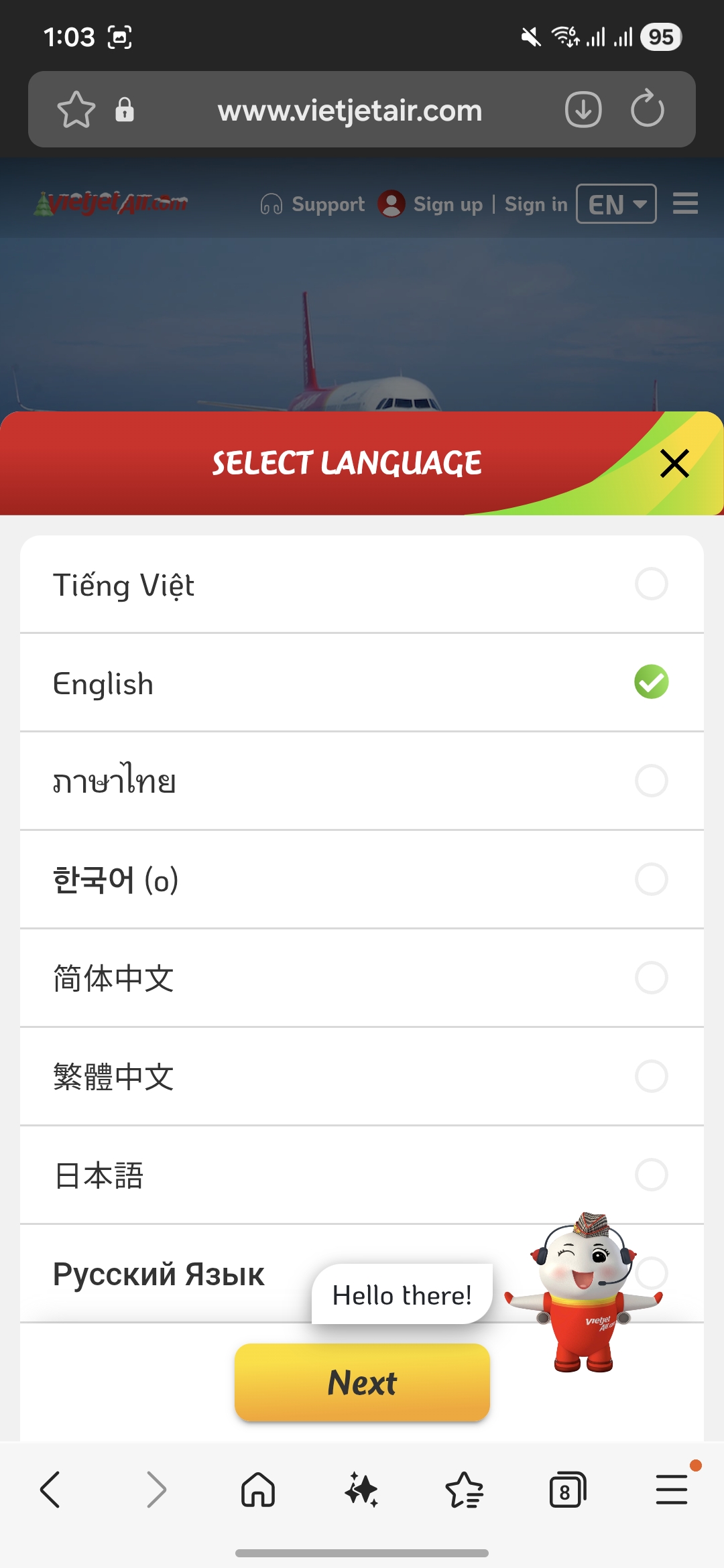Screen dimensions: 724x1568
Task: Open the browser main menu
Action: click(x=672, y=1490)
